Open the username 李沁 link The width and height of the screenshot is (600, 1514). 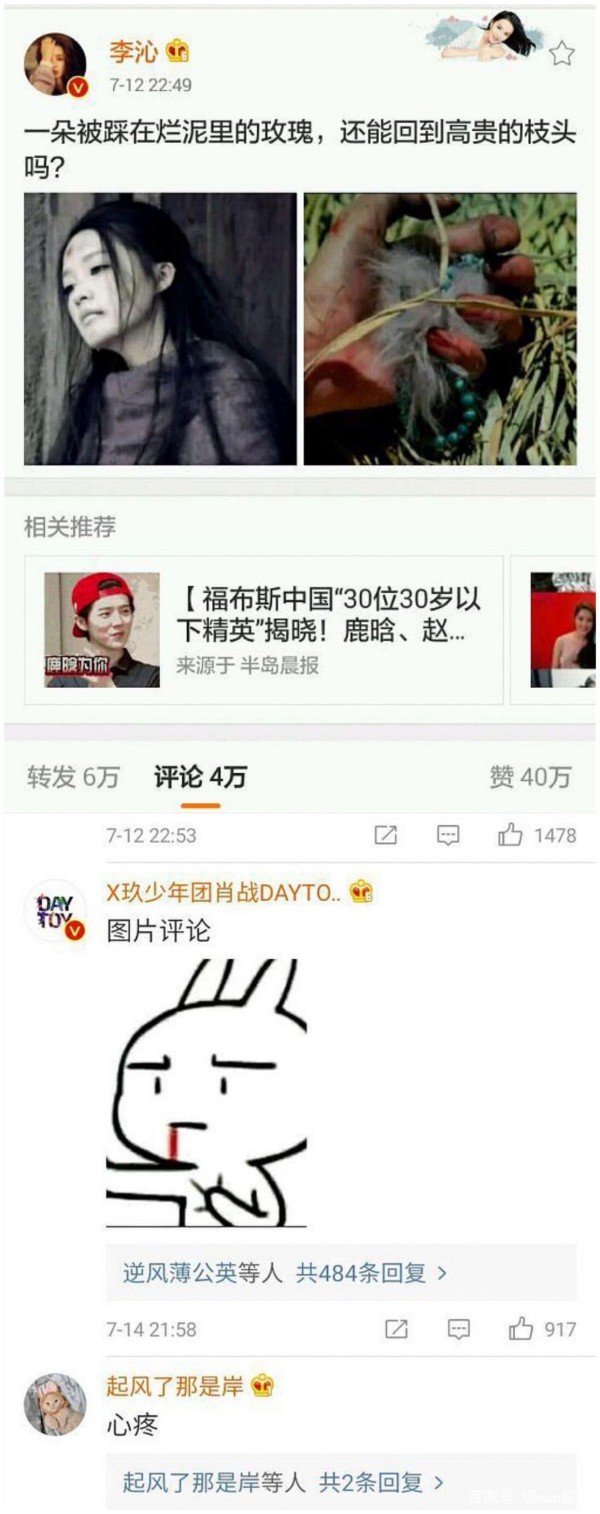134,51
